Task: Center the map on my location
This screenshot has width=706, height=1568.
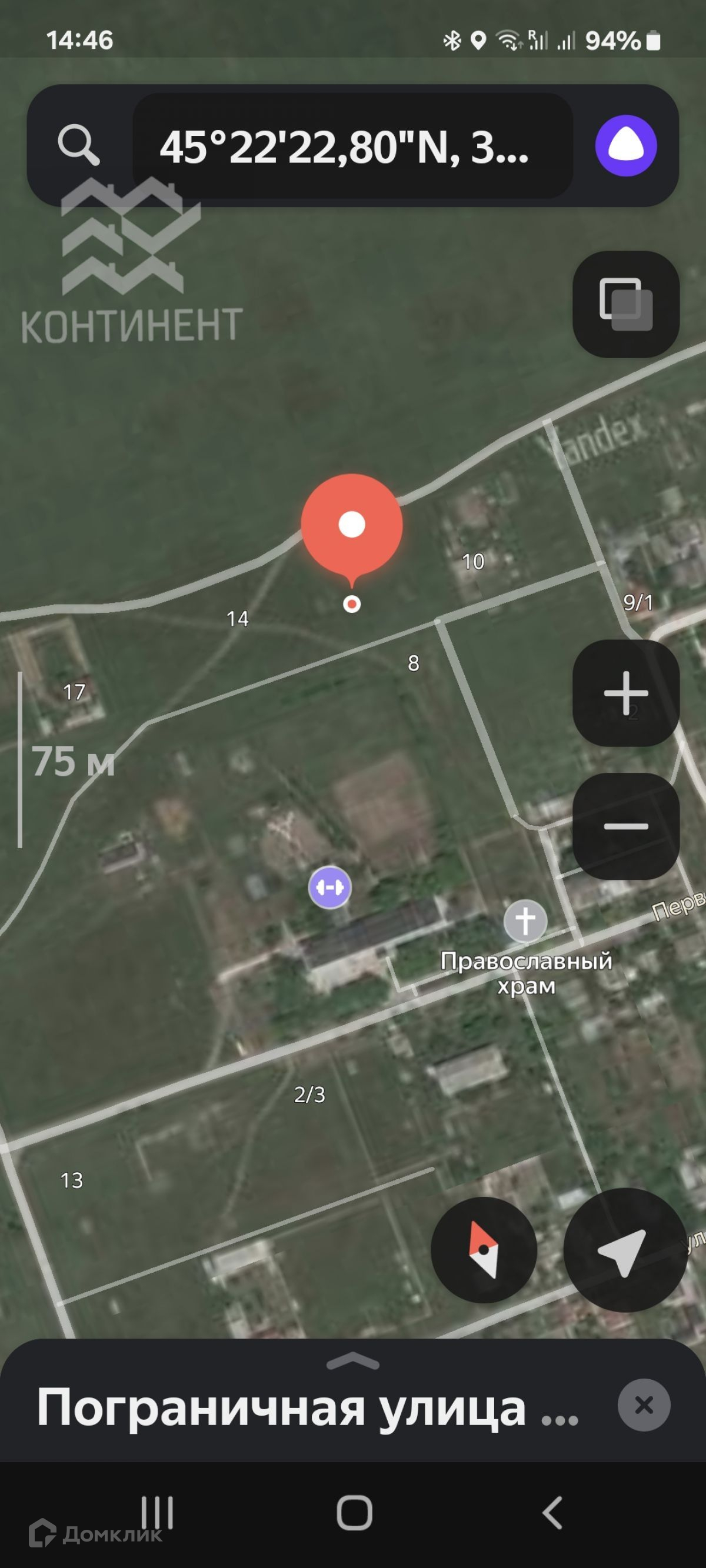Action: pyautogui.click(x=624, y=1250)
